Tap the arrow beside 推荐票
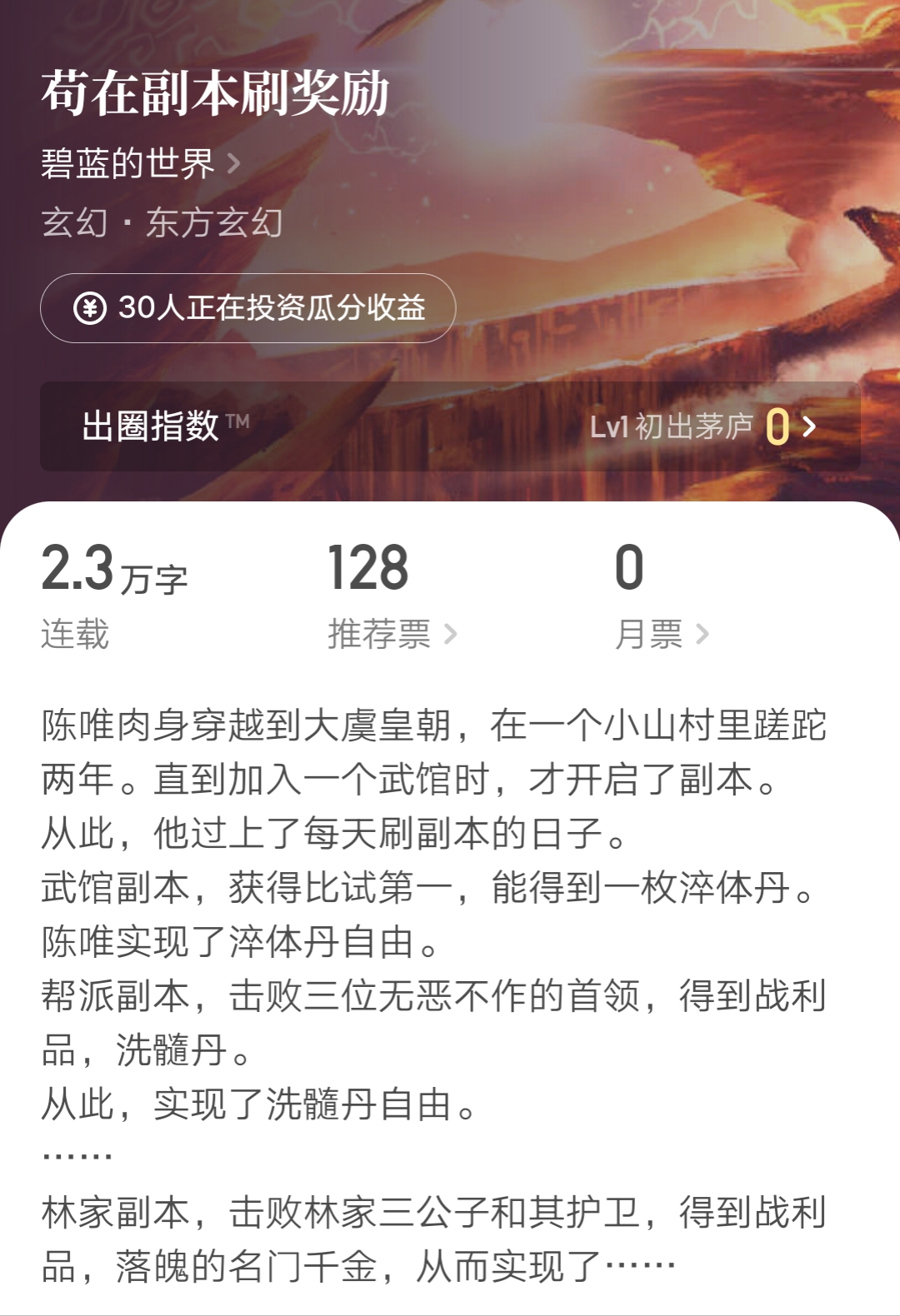Screen dimensions: 900x1316 [451, 633]
